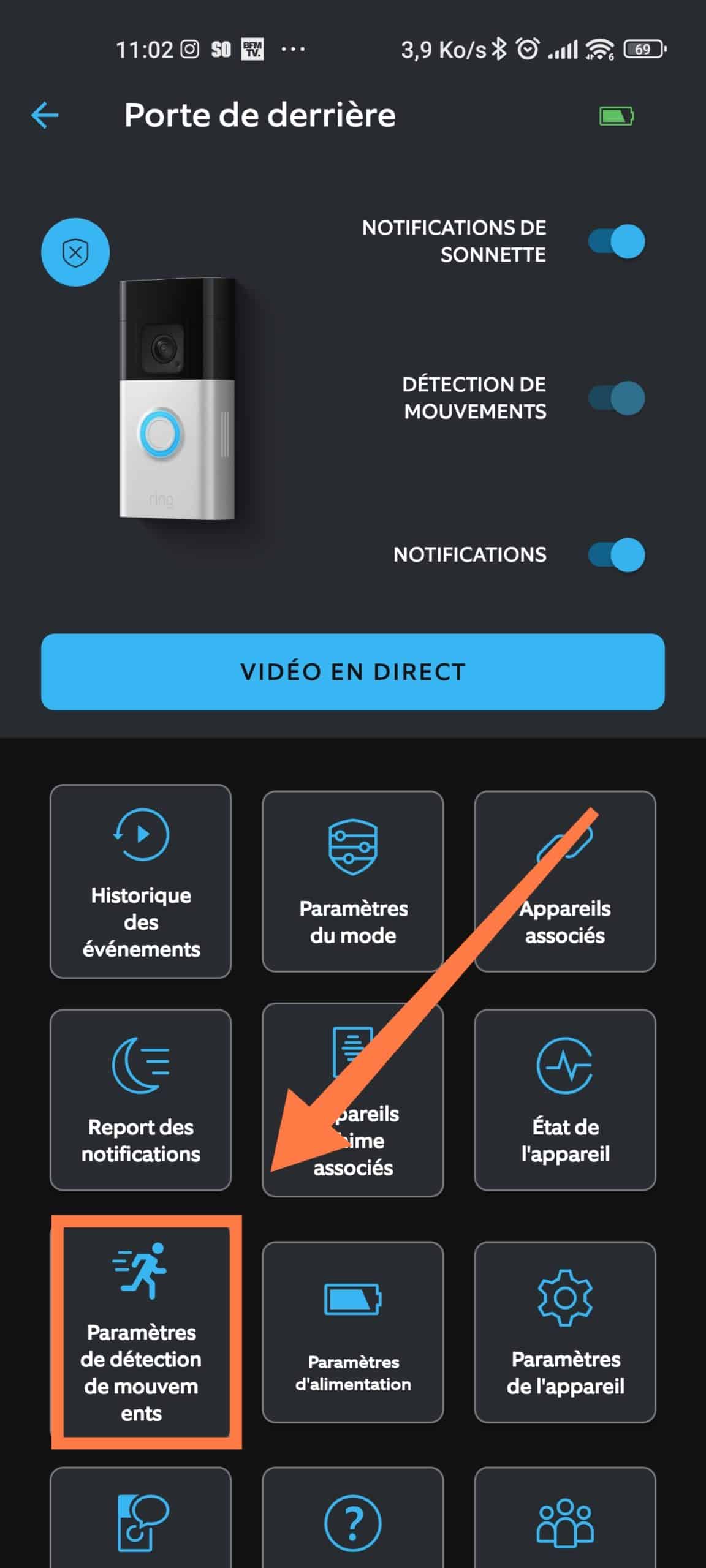This screenshot has width=706, height=1568.
Task: Open Paramètres d'alimentation
Action: (353, 1332)
